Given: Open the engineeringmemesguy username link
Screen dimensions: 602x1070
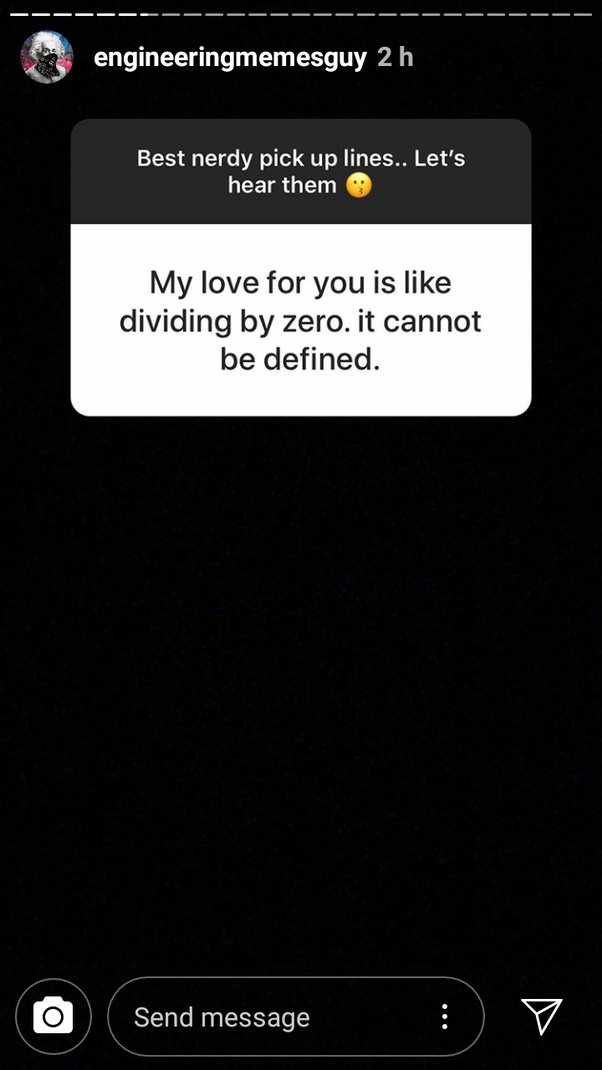Looking at the screenshot, I should tap(230, 58).
